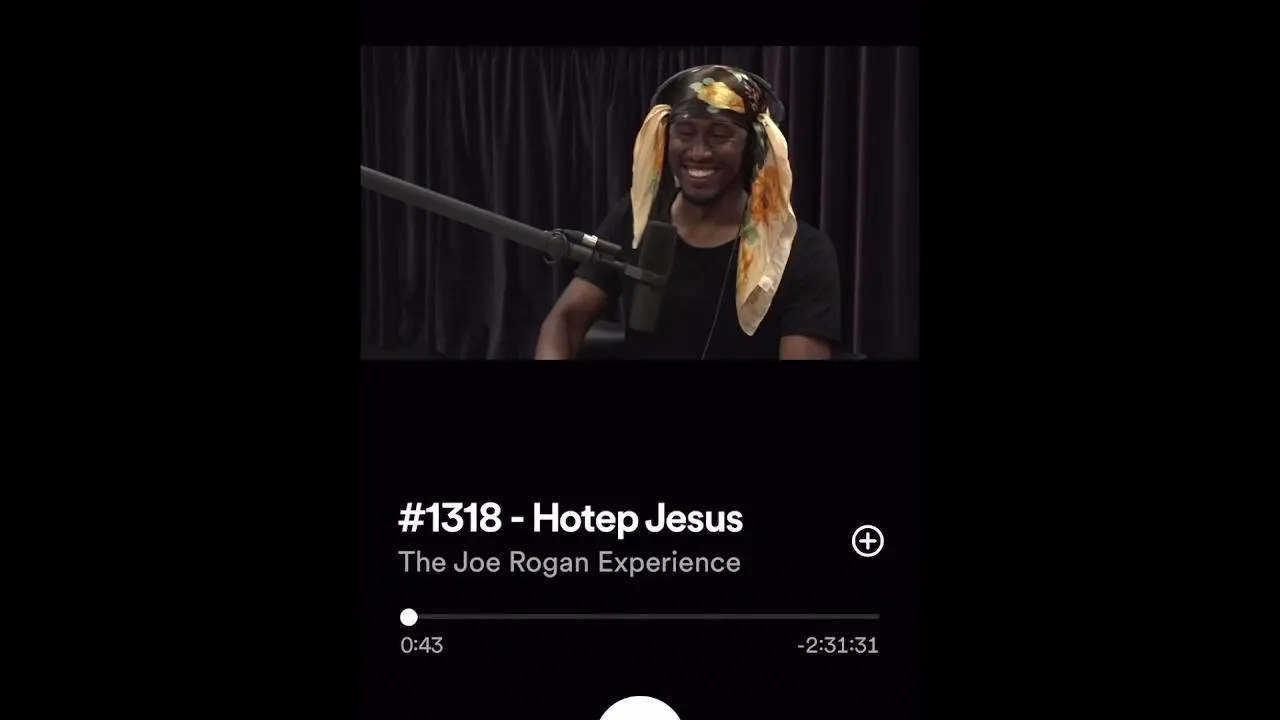Tap the play/pause button
The image size is (1280, 720).
click(640, 709)
